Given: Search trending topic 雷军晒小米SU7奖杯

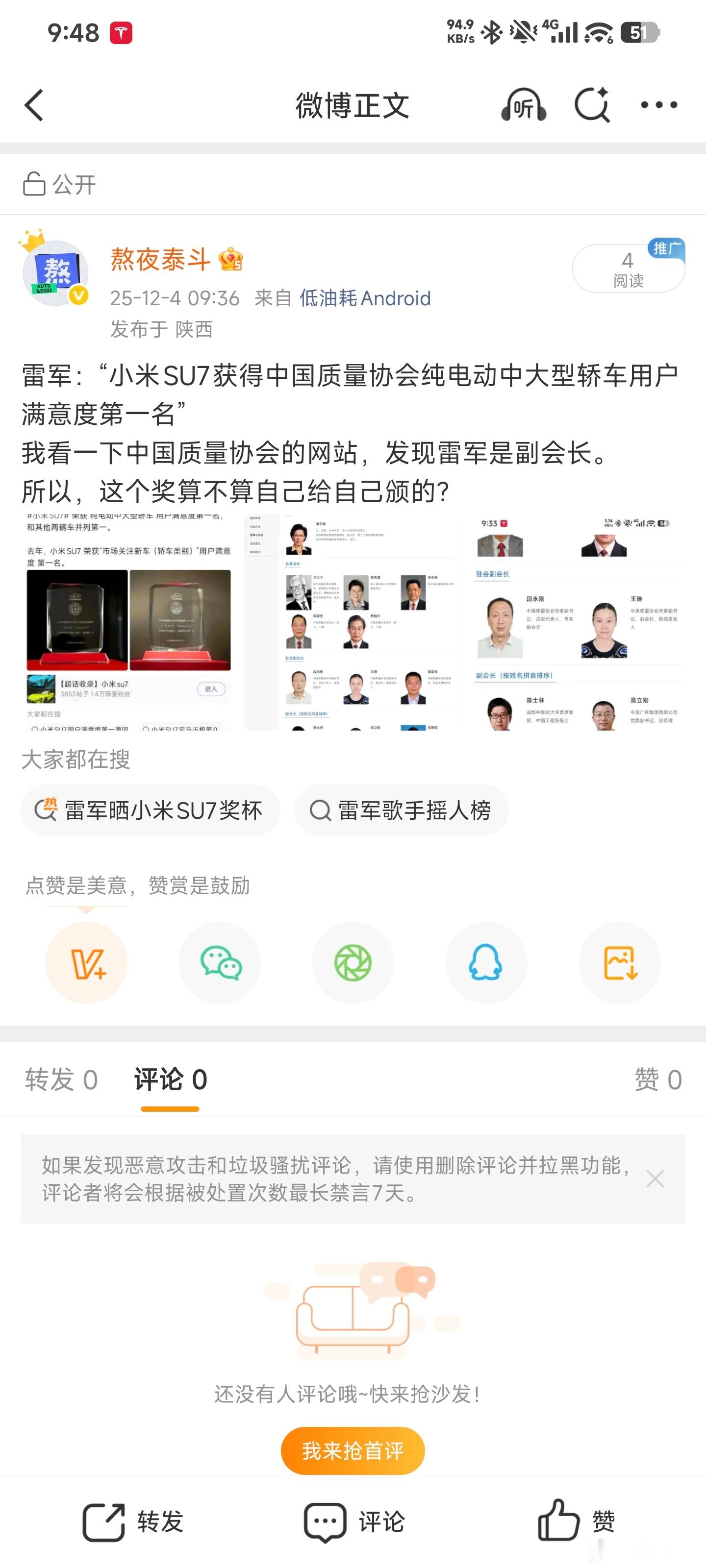Looking at the screenshot, I should (150, 810).
